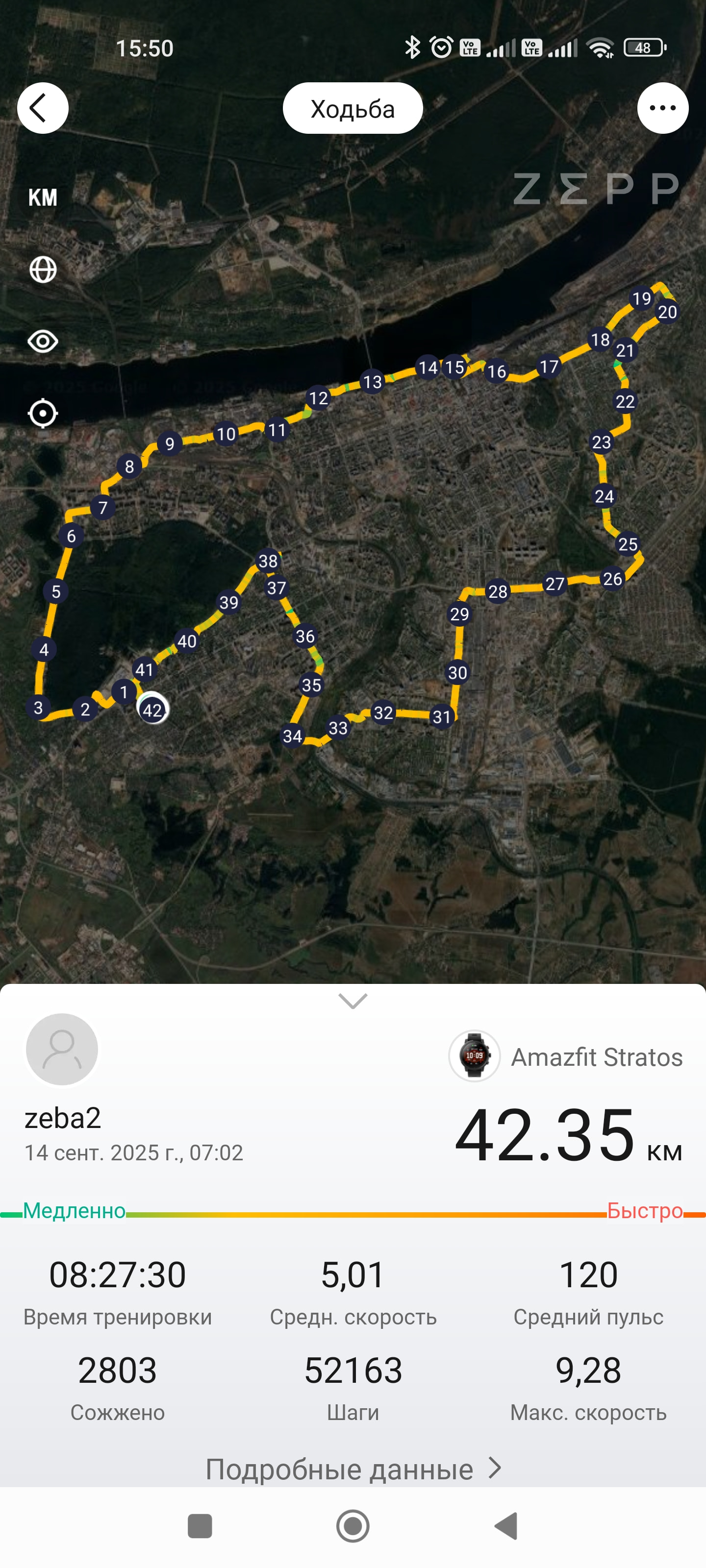Collapse the stats panel with chevron
The width and height of the screenshot is (706, 1568).
[353, 1001]
